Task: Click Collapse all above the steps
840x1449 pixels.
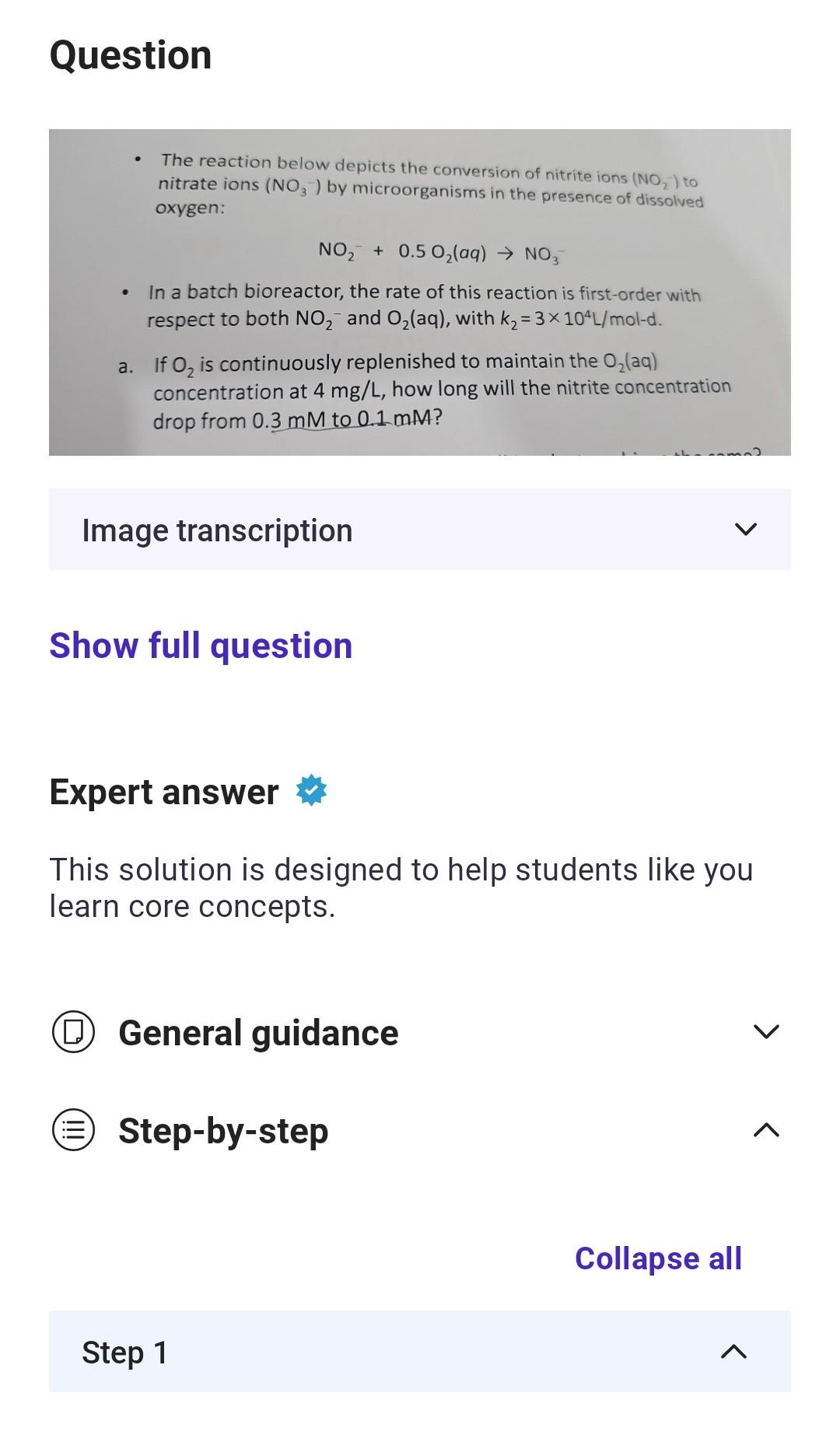Action: coord(659,1258)
